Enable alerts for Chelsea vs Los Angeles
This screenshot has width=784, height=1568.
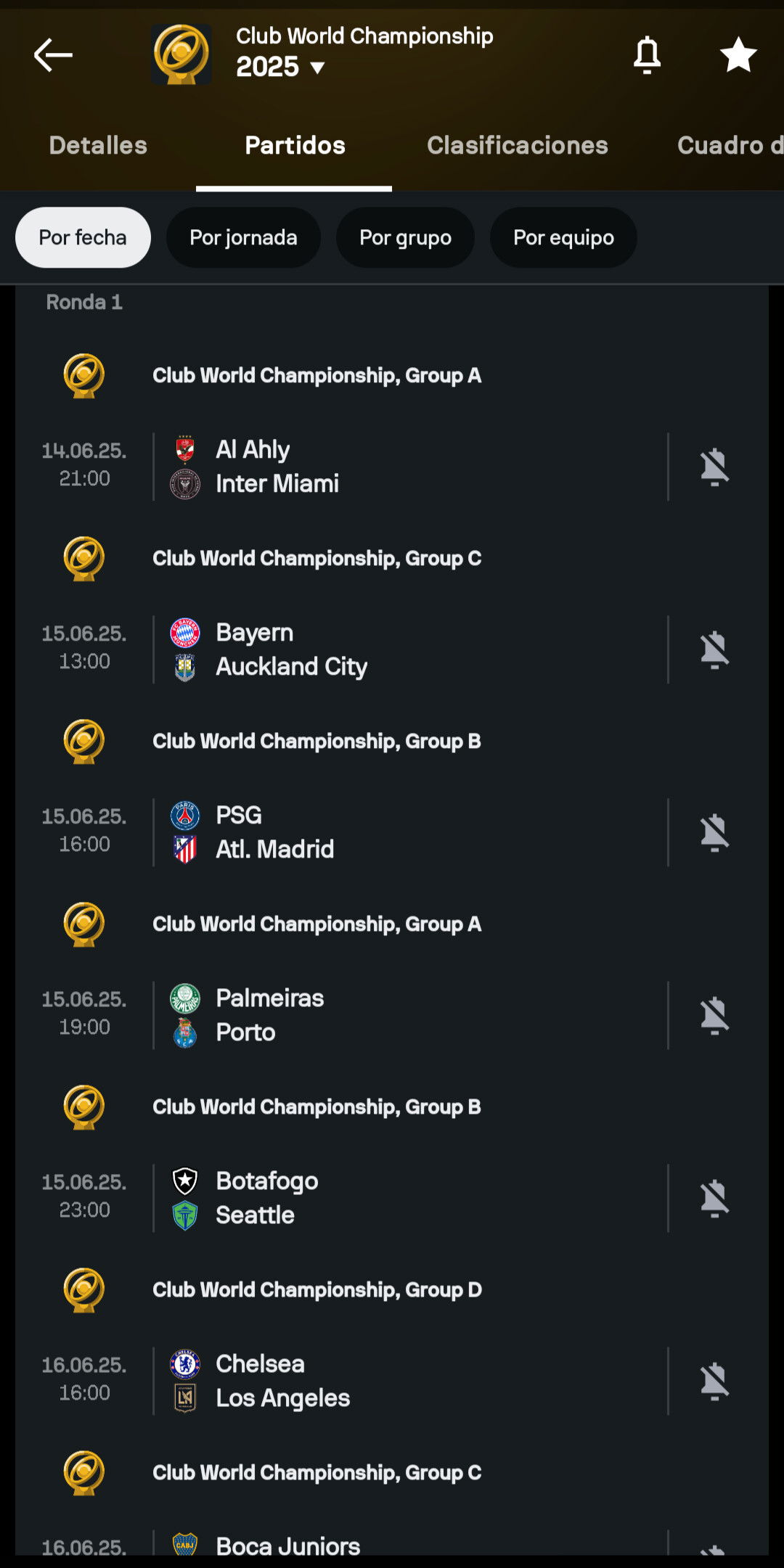[714, 1381]
